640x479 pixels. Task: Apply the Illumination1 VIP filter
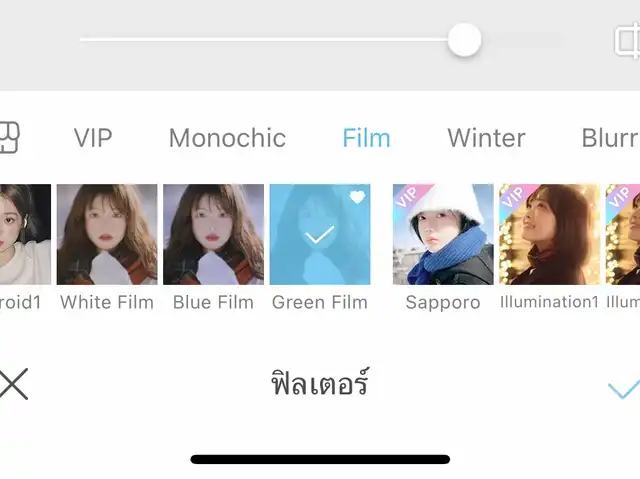(x=549, y=235)
